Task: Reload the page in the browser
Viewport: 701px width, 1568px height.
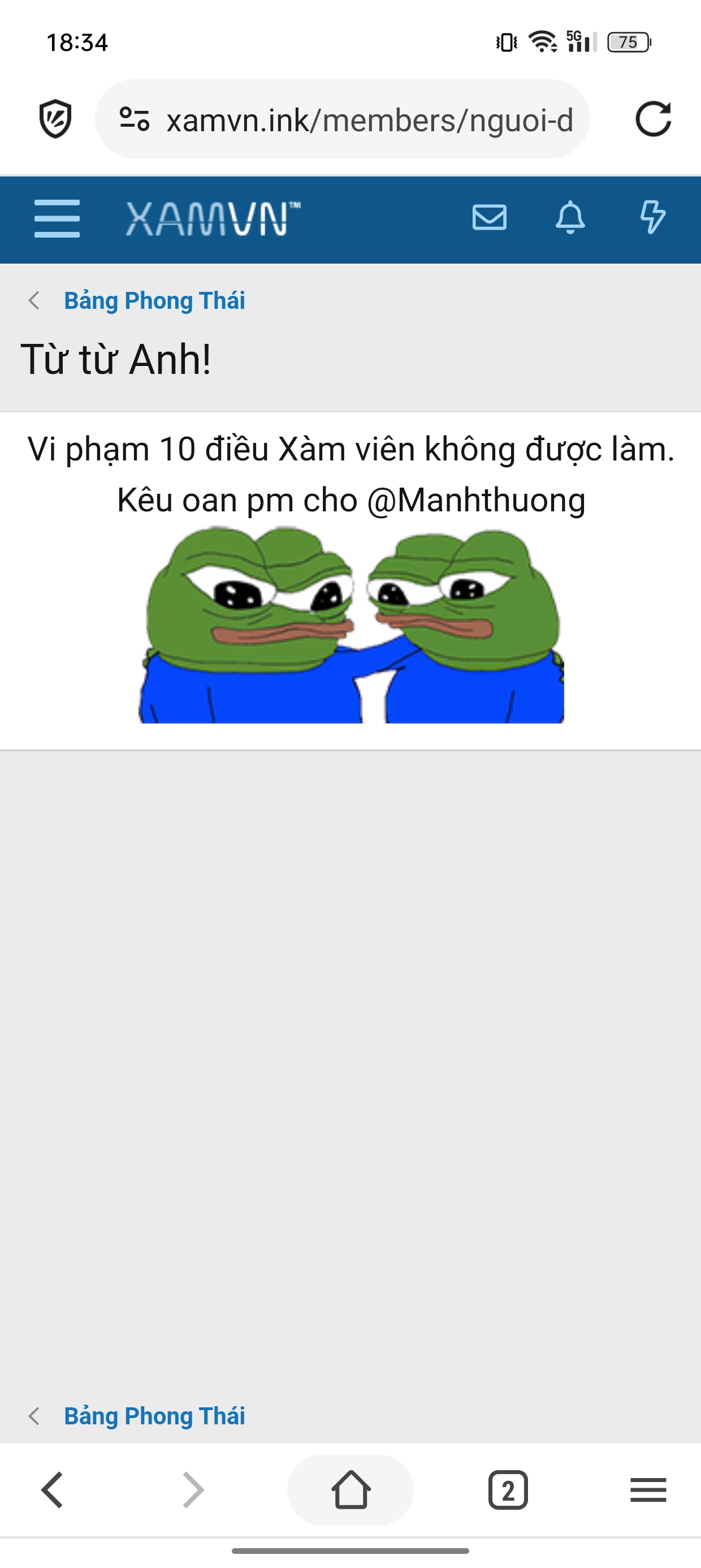Action: (x=653, y=119)
